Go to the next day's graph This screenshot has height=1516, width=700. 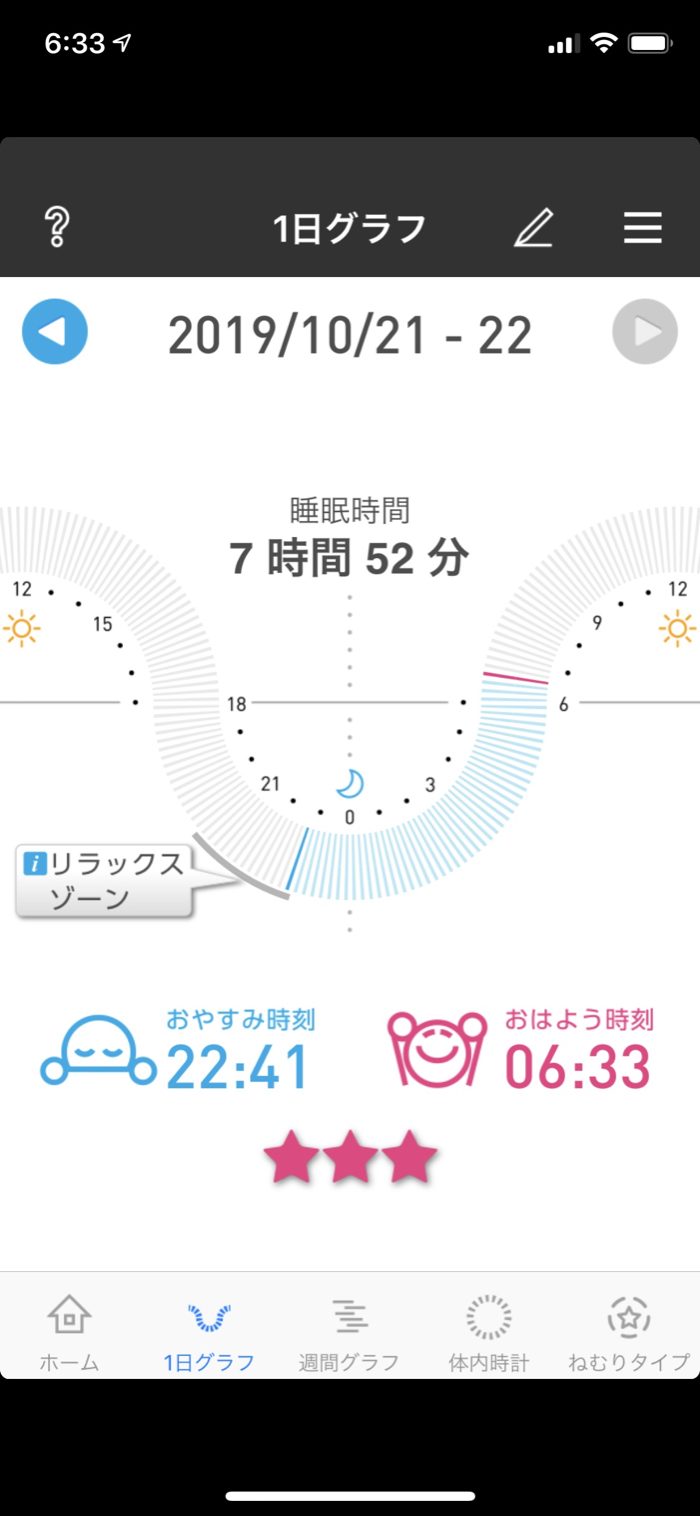645,332
